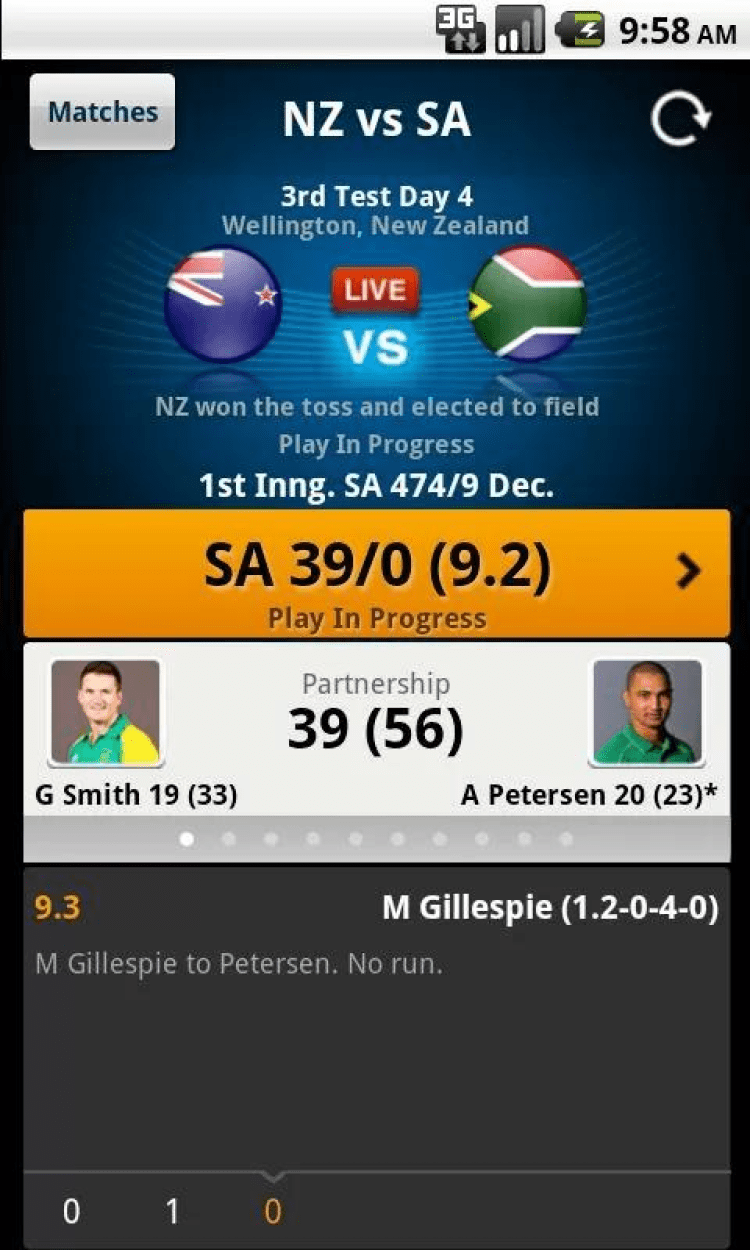
Task: Select the ball marked 1 in the over
Action: pos(172,1212)
